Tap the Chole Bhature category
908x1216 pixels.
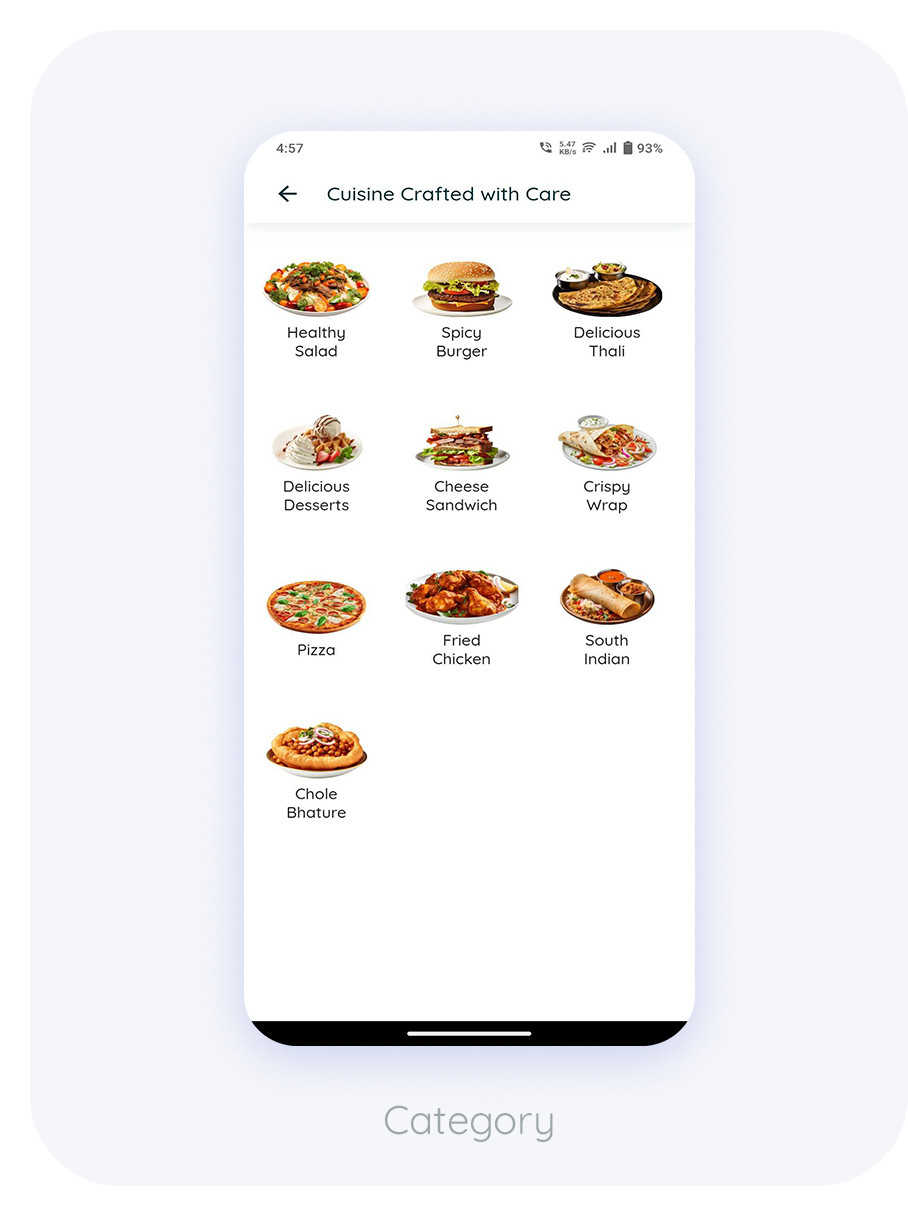[x=316, y=750]
